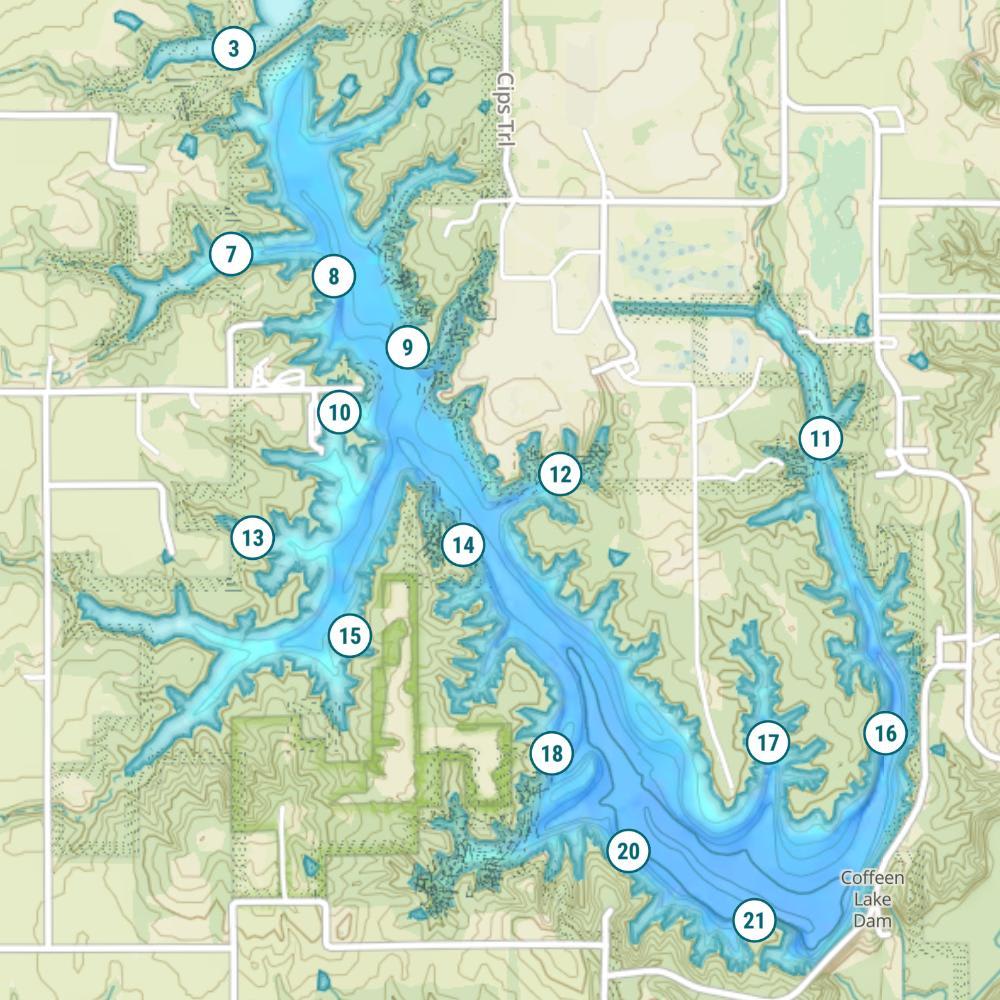Image resolution: width=1000 pixels, height=1000 pixels.
Task: View details for marker 12
Action: pos(560,474)
